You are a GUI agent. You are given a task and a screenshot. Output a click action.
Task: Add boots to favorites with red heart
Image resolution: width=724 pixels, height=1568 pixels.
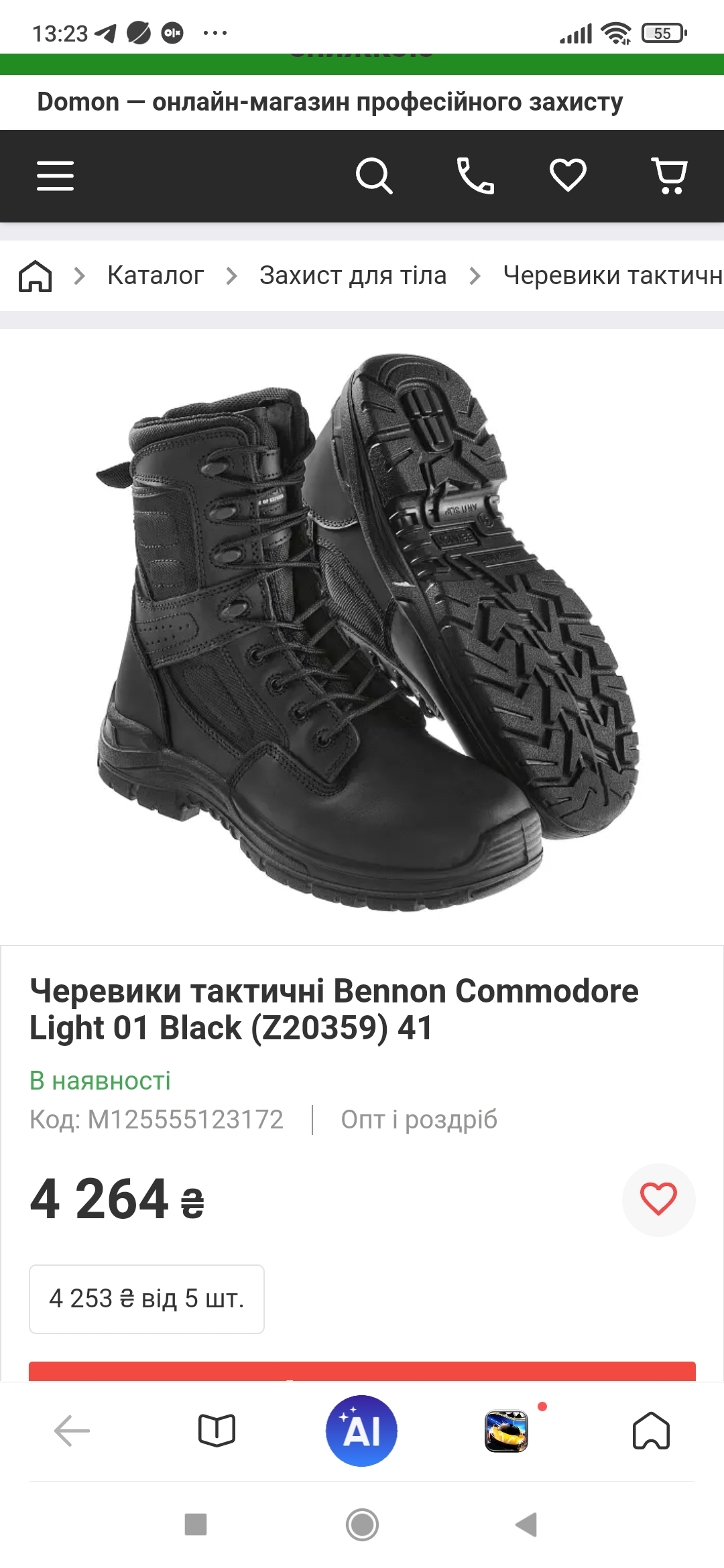658,1199
